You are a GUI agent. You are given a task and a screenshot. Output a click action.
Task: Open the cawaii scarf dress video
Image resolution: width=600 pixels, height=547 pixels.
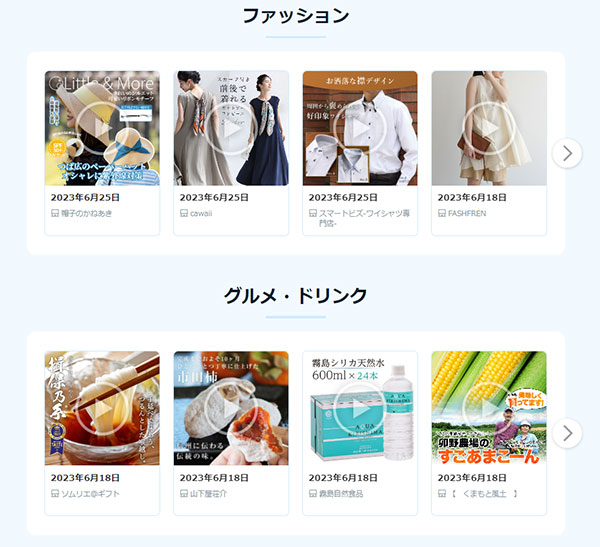tap(231, 129)
